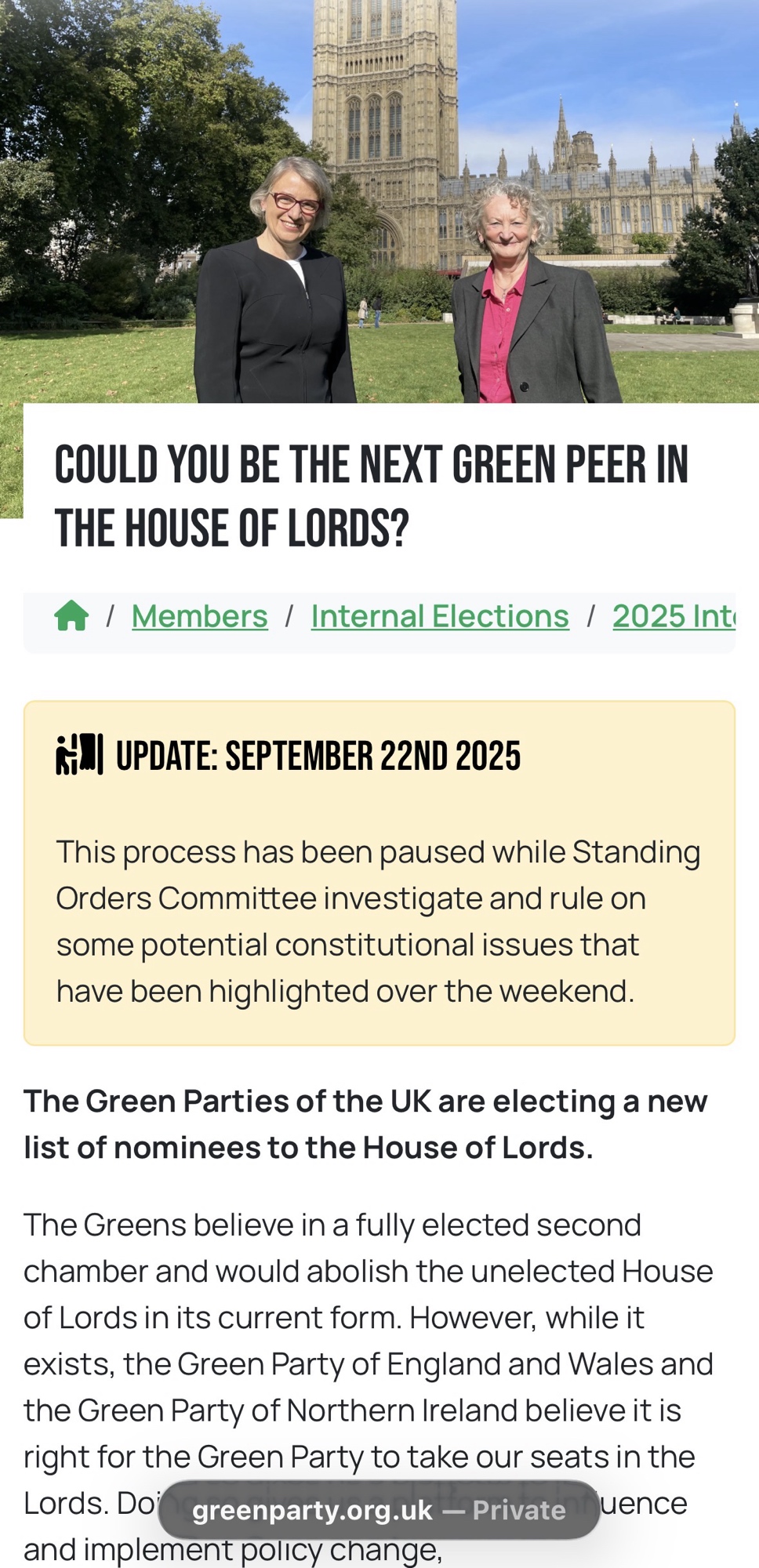Tap the greenparty.org.uk address bar pill
The height and width of the screenshot is (1568, 759).
pyautogui.click(x=379, y=1510)
